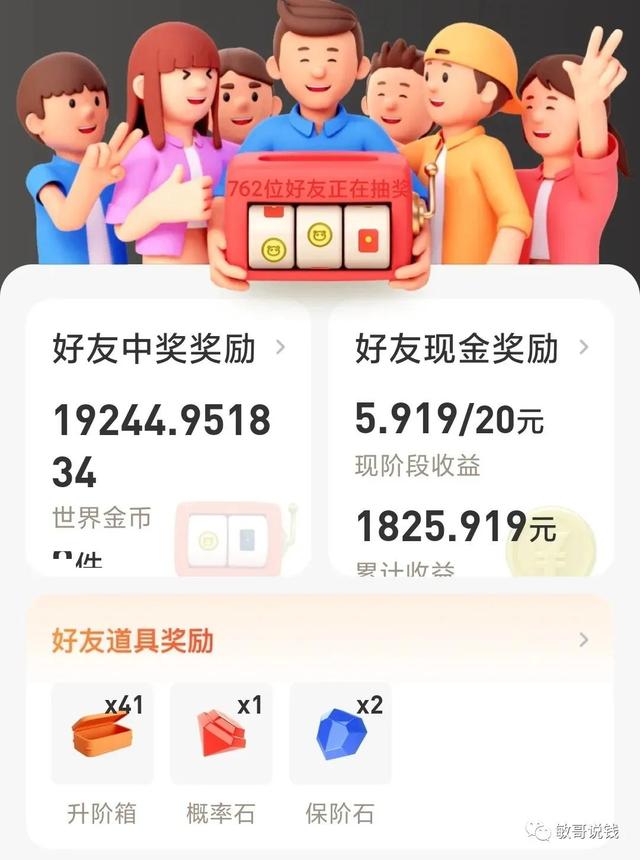Select the 升阶箱 item
640x860 pixels.
tap(102, 737)
